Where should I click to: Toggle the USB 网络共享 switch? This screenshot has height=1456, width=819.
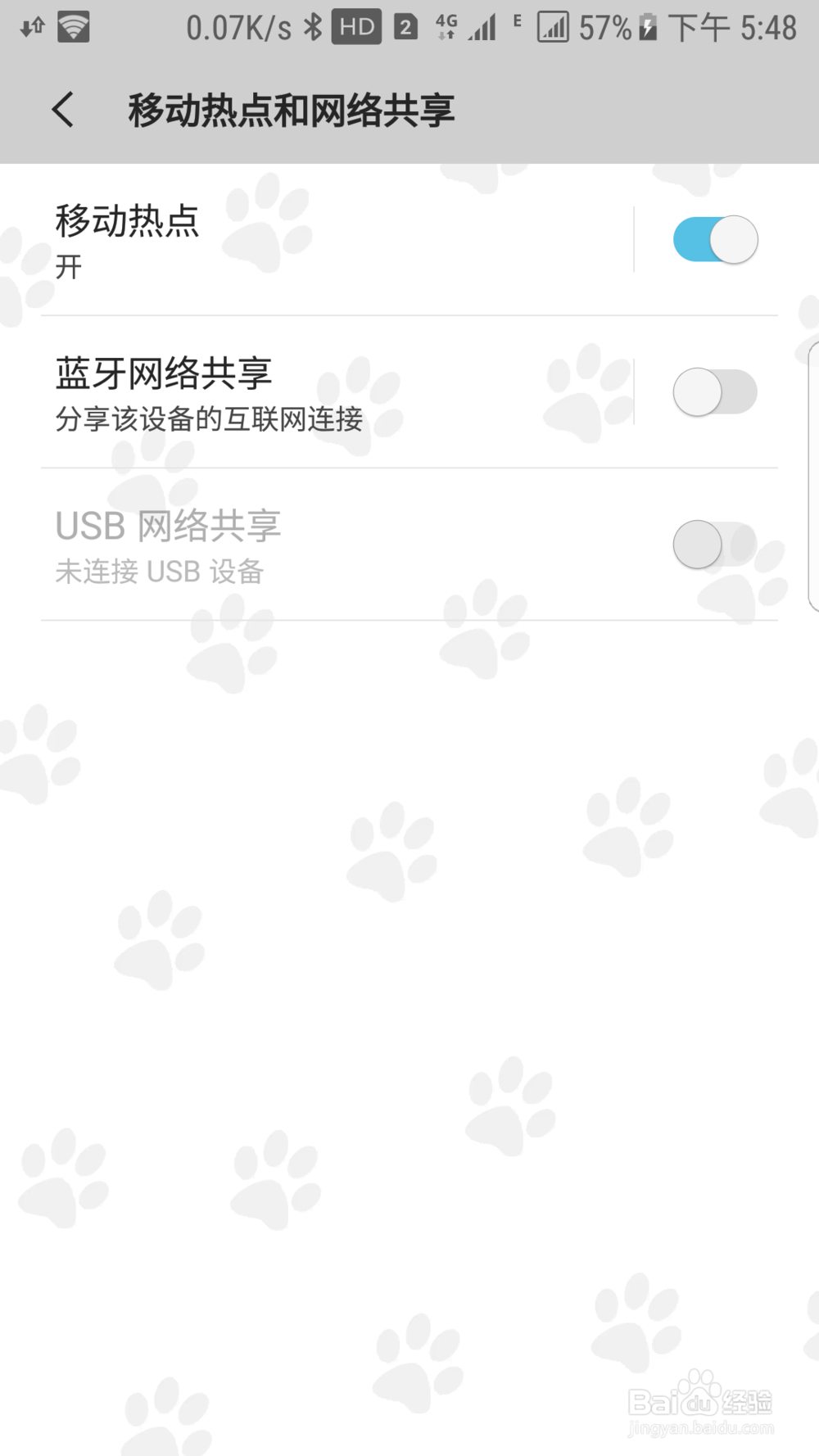click(x=715, y=545)
